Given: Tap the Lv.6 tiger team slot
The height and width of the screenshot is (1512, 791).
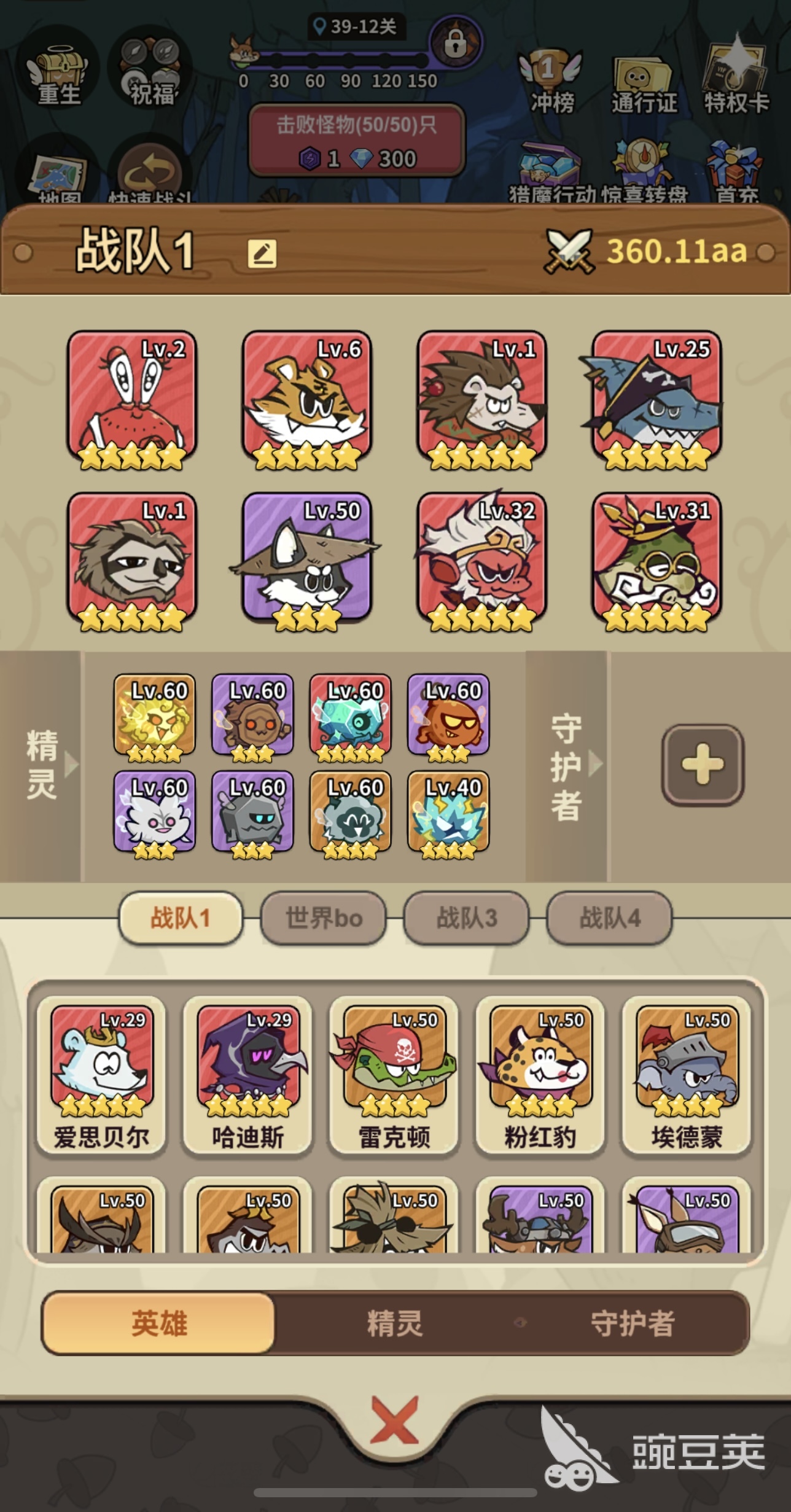Looking at the screenshot, I should click(x=307, y=399).
